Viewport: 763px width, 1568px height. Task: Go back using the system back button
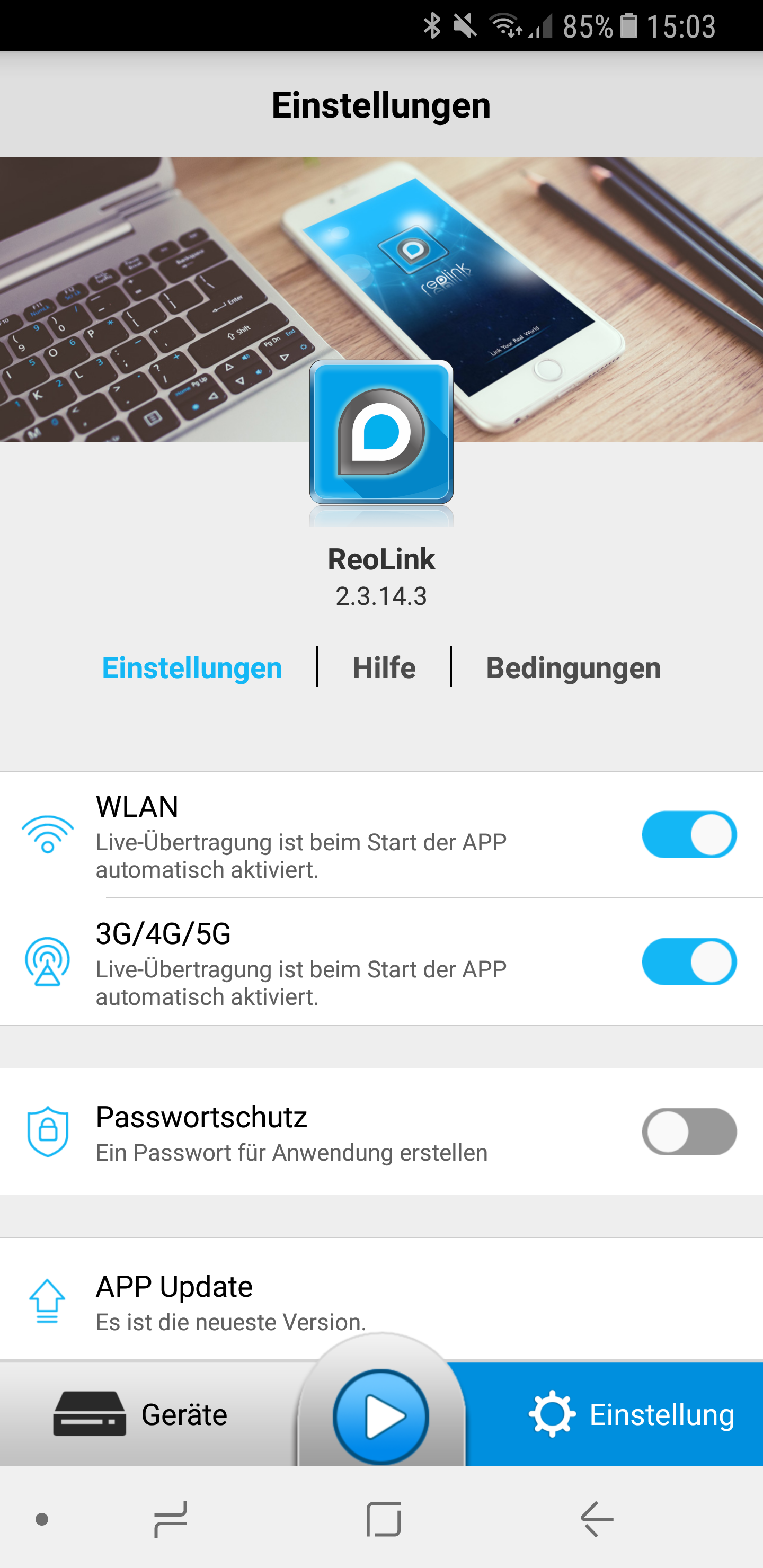[x=596, y=1519]
